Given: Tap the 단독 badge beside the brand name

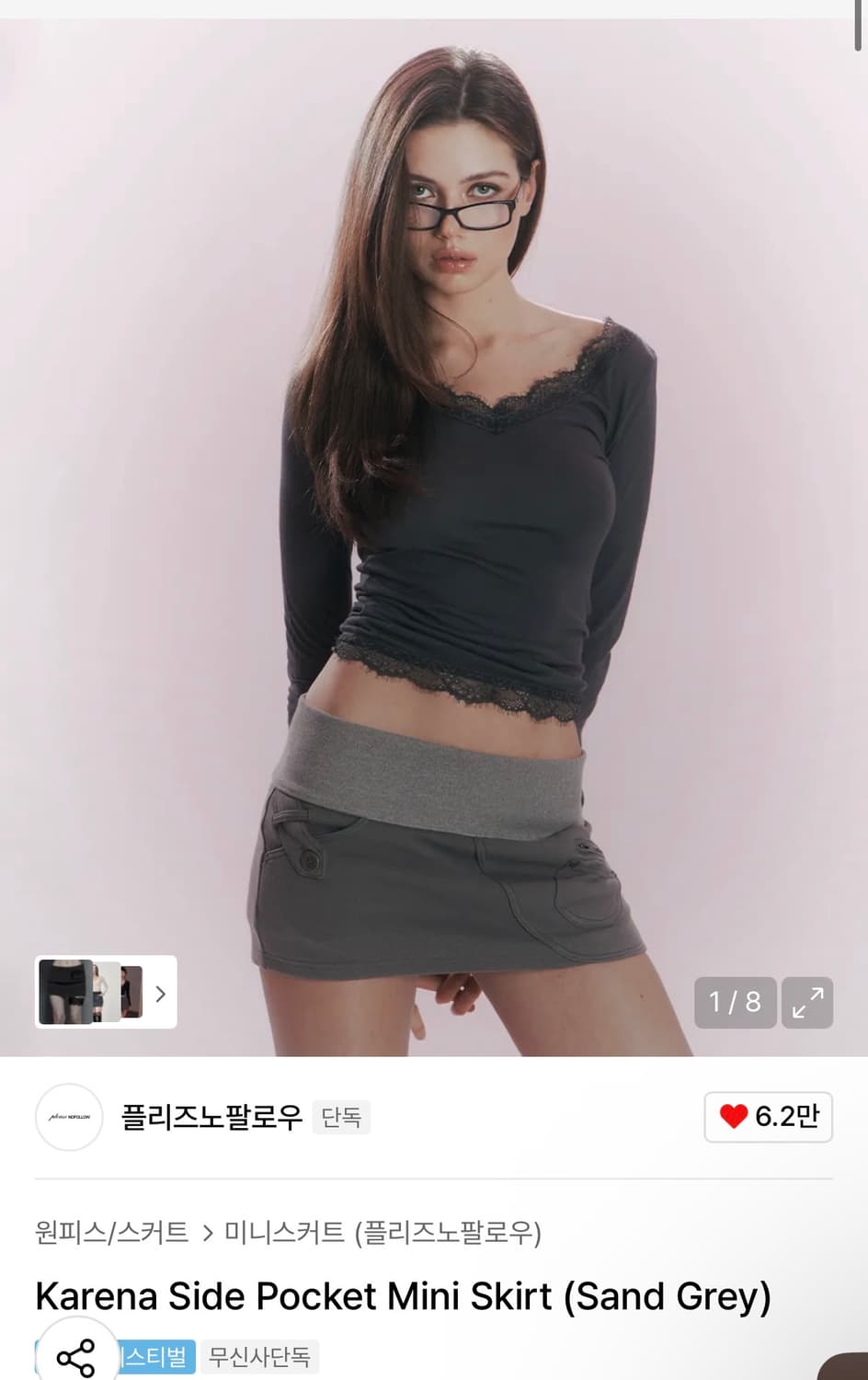Looking at the screenshot, I should (341, 1117).
